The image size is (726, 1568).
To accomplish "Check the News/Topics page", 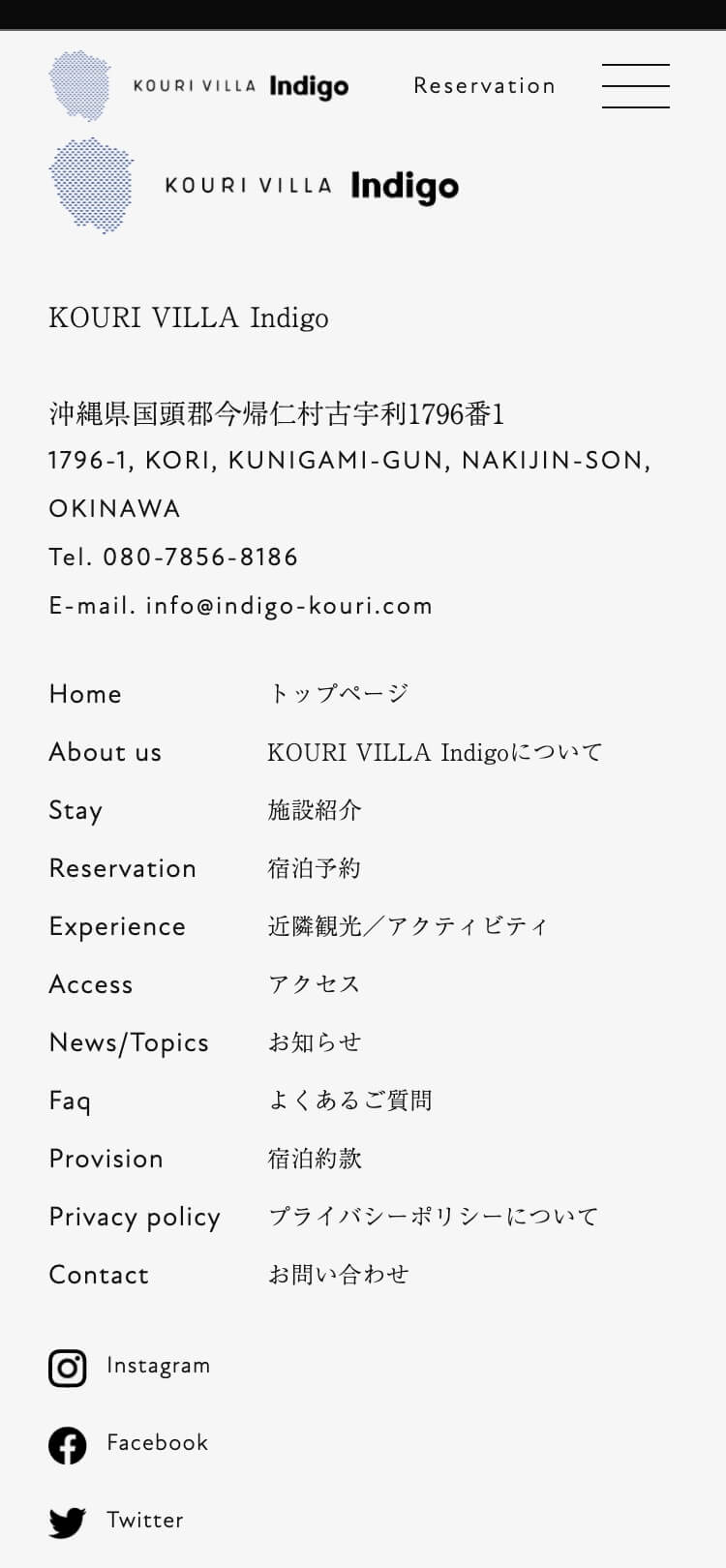I will pos(129,1042).
